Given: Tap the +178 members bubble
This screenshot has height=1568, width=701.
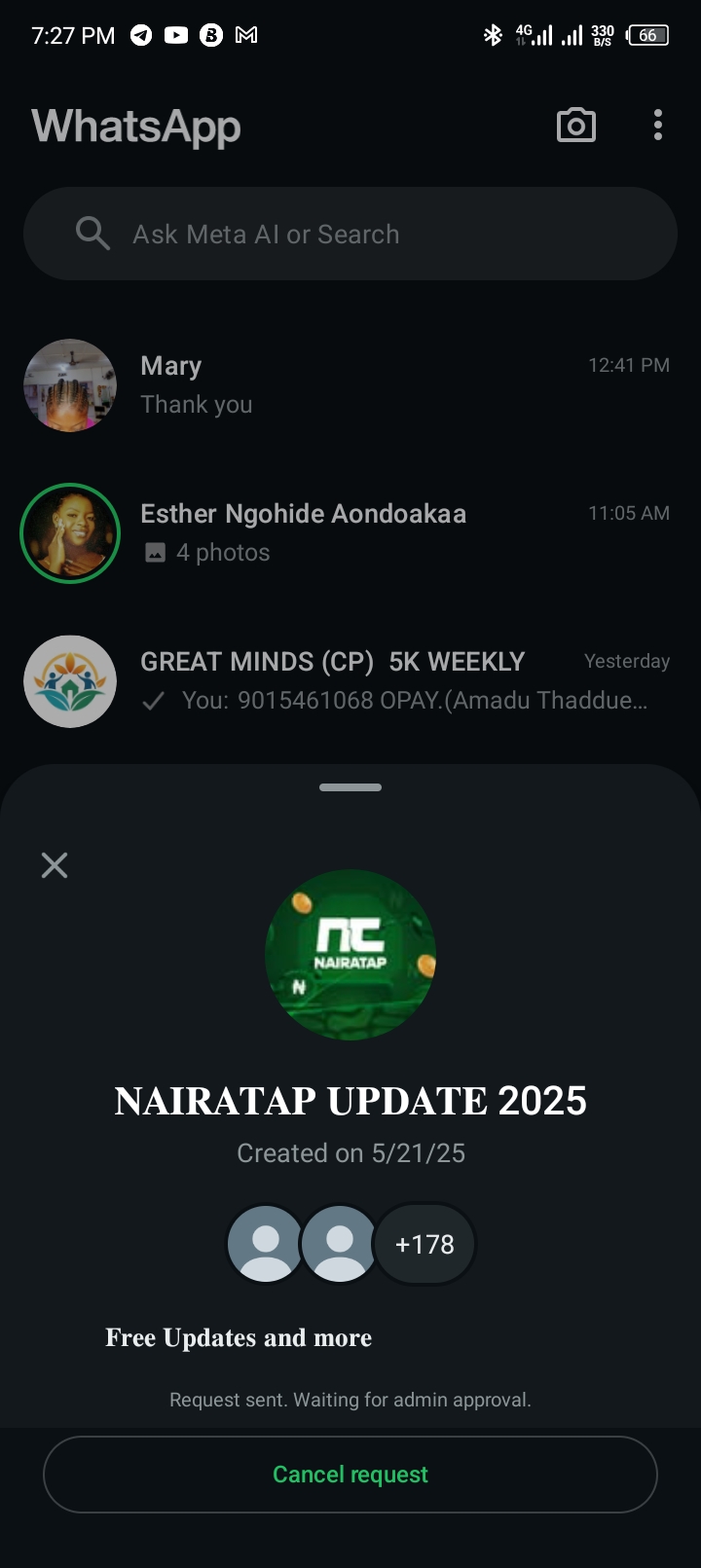Looking at the screenshot, I should coord(424,1245).
